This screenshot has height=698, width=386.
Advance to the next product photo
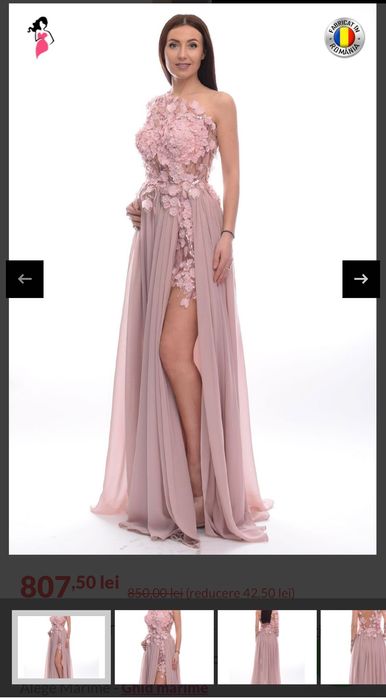pos(361,279)
